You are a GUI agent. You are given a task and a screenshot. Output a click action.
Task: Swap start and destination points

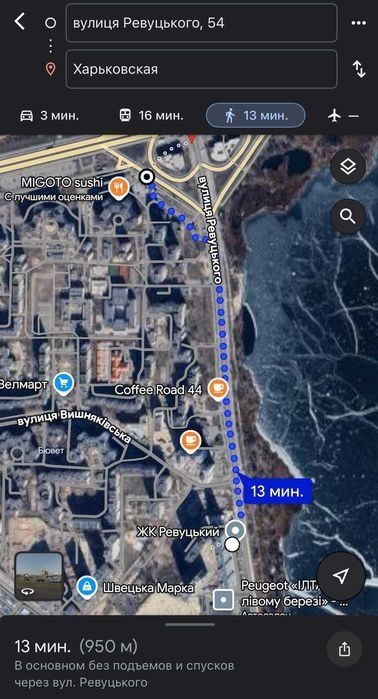click(359, 69)
